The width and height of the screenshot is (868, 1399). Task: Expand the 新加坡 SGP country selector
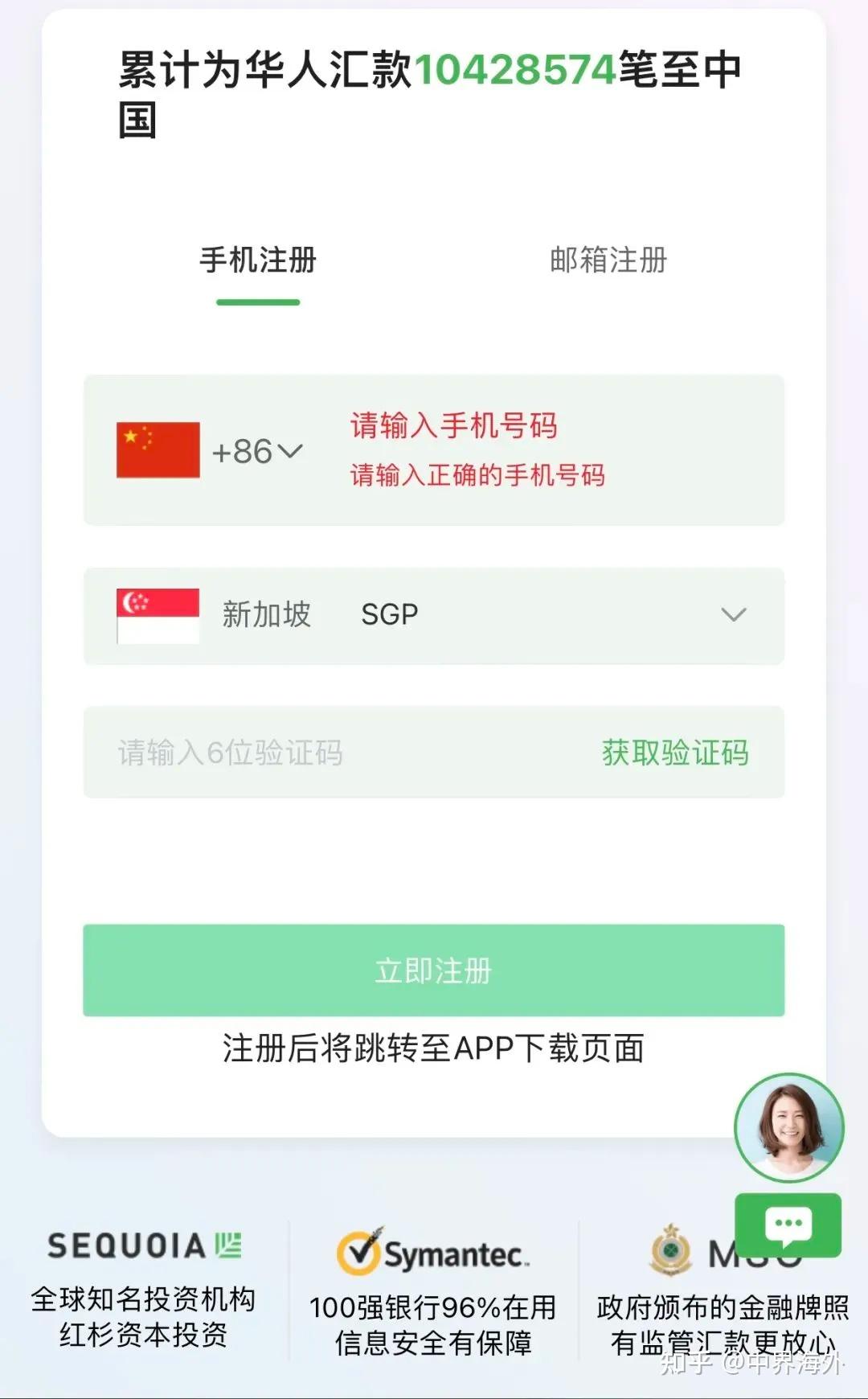pyautogui.click(x=434, y=614)
